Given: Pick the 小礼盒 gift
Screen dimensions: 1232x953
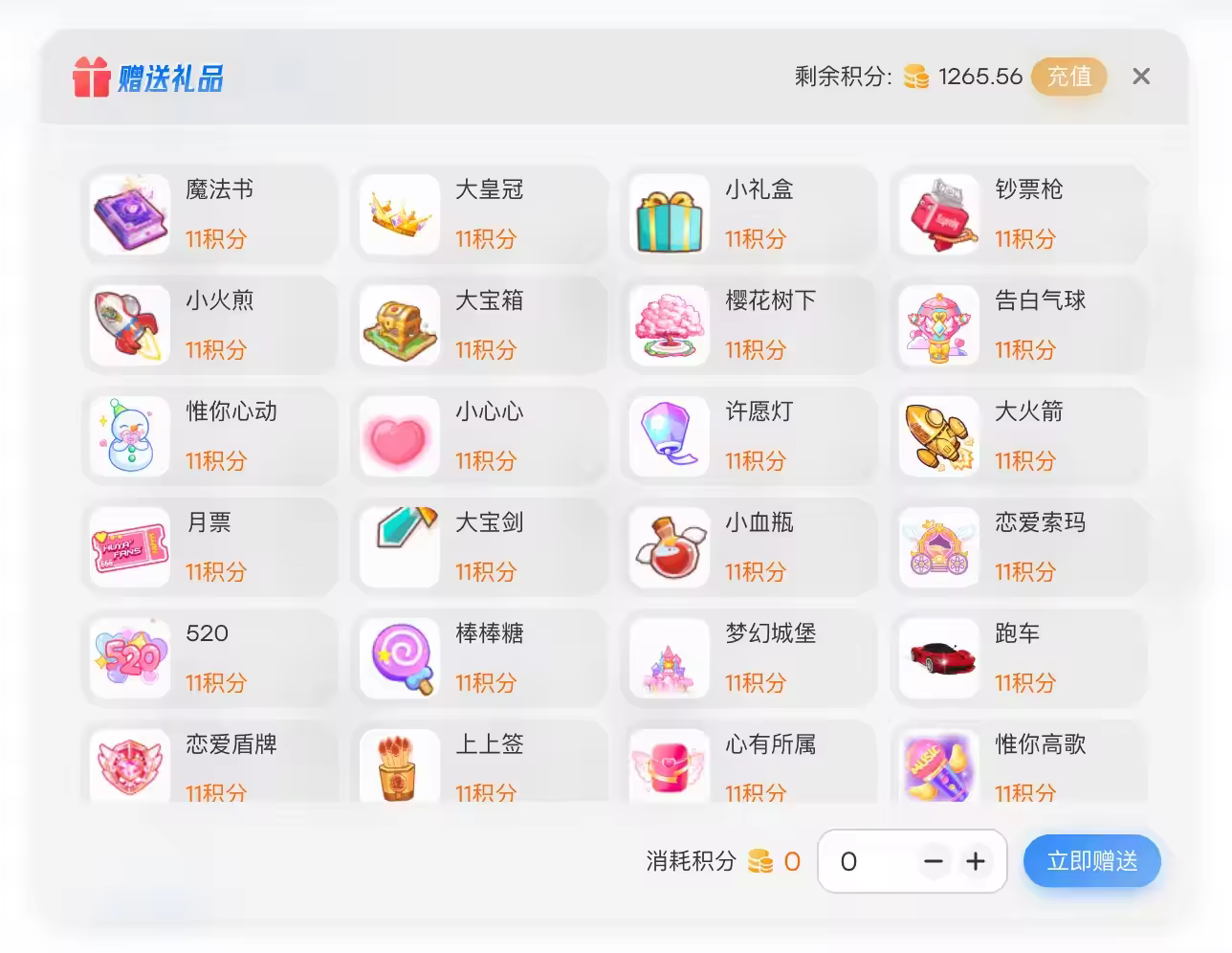Looking at the screenshot, I should tap(749, 214).
